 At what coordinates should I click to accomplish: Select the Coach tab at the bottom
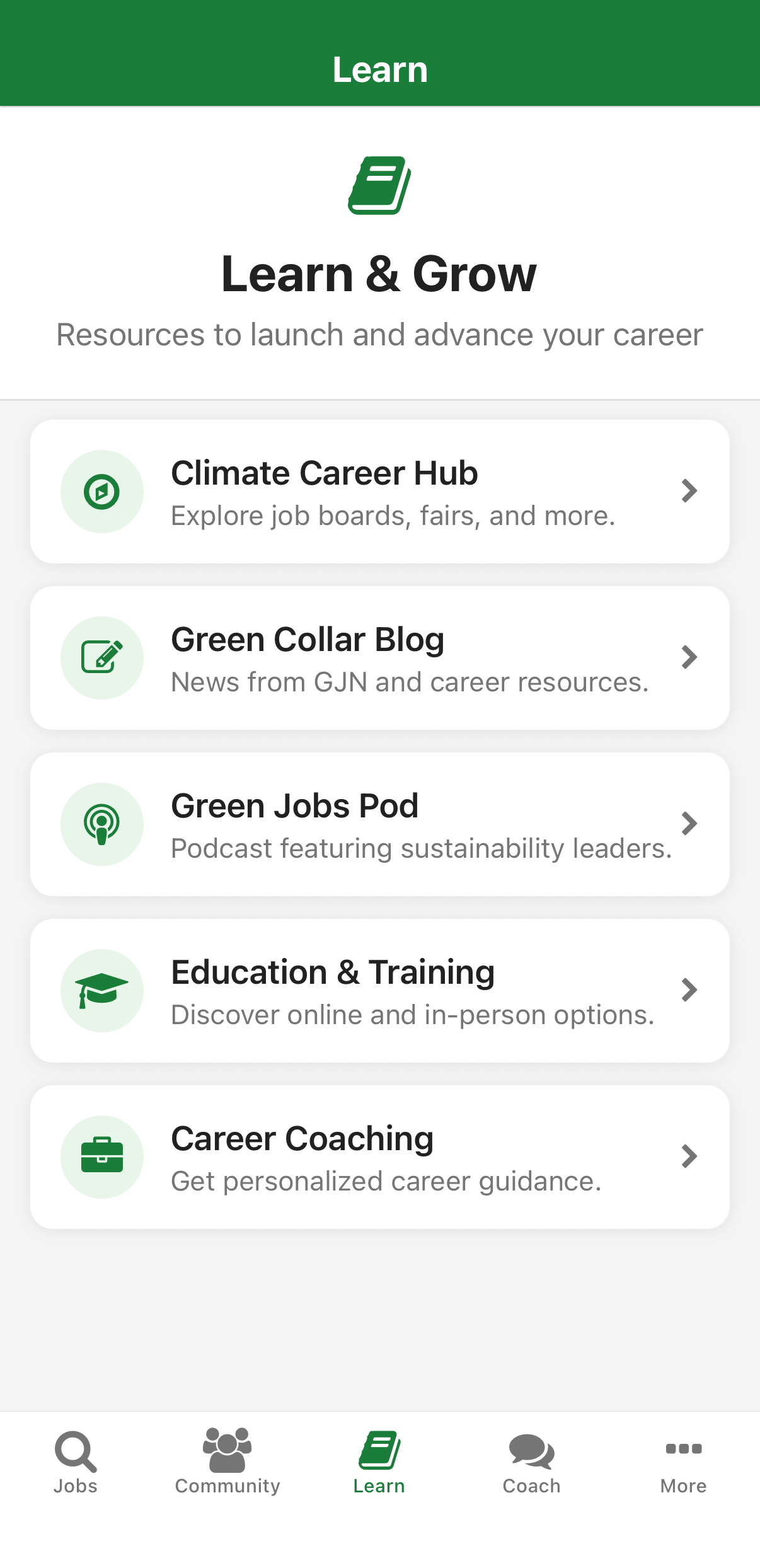(531, 1462)
